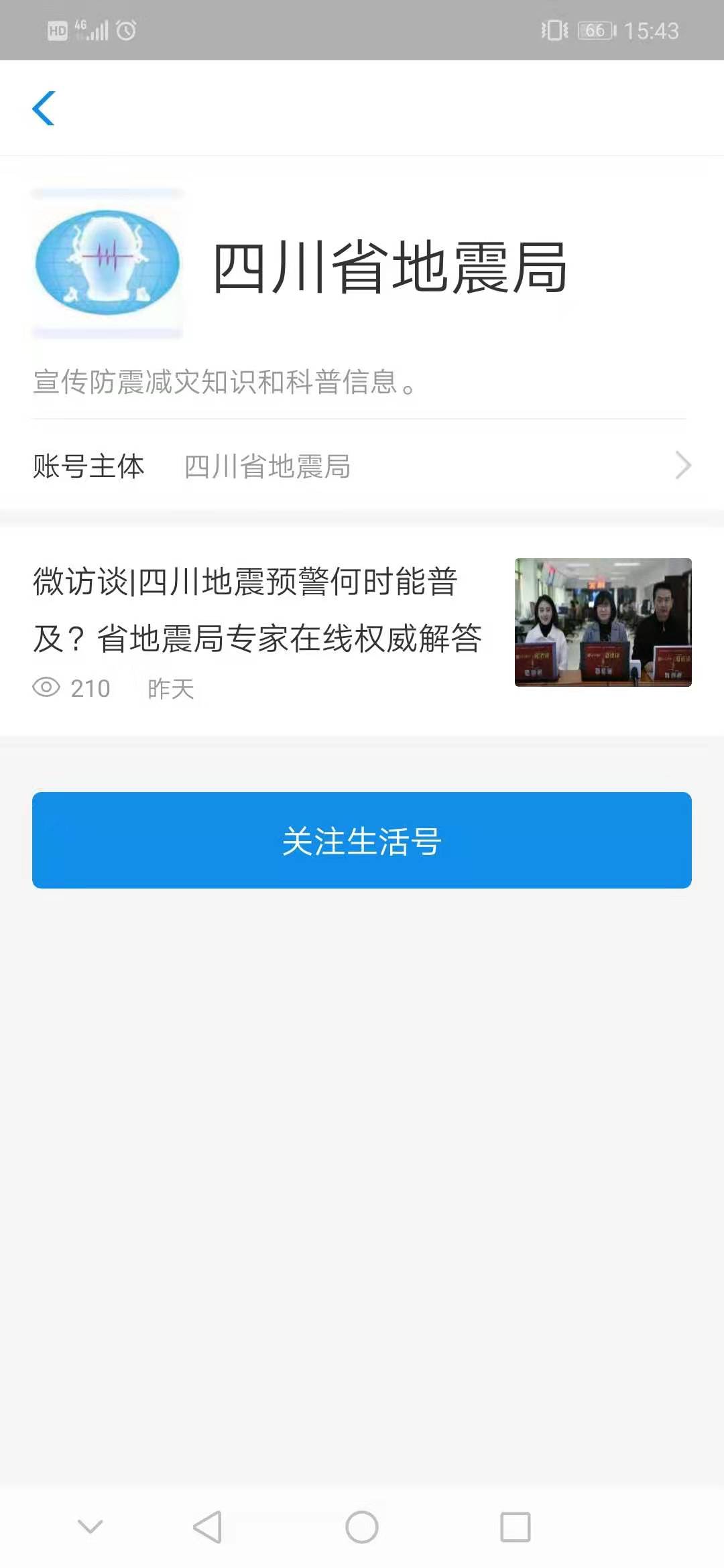Tap the back arrow to leave the page

tap(44, 109)
